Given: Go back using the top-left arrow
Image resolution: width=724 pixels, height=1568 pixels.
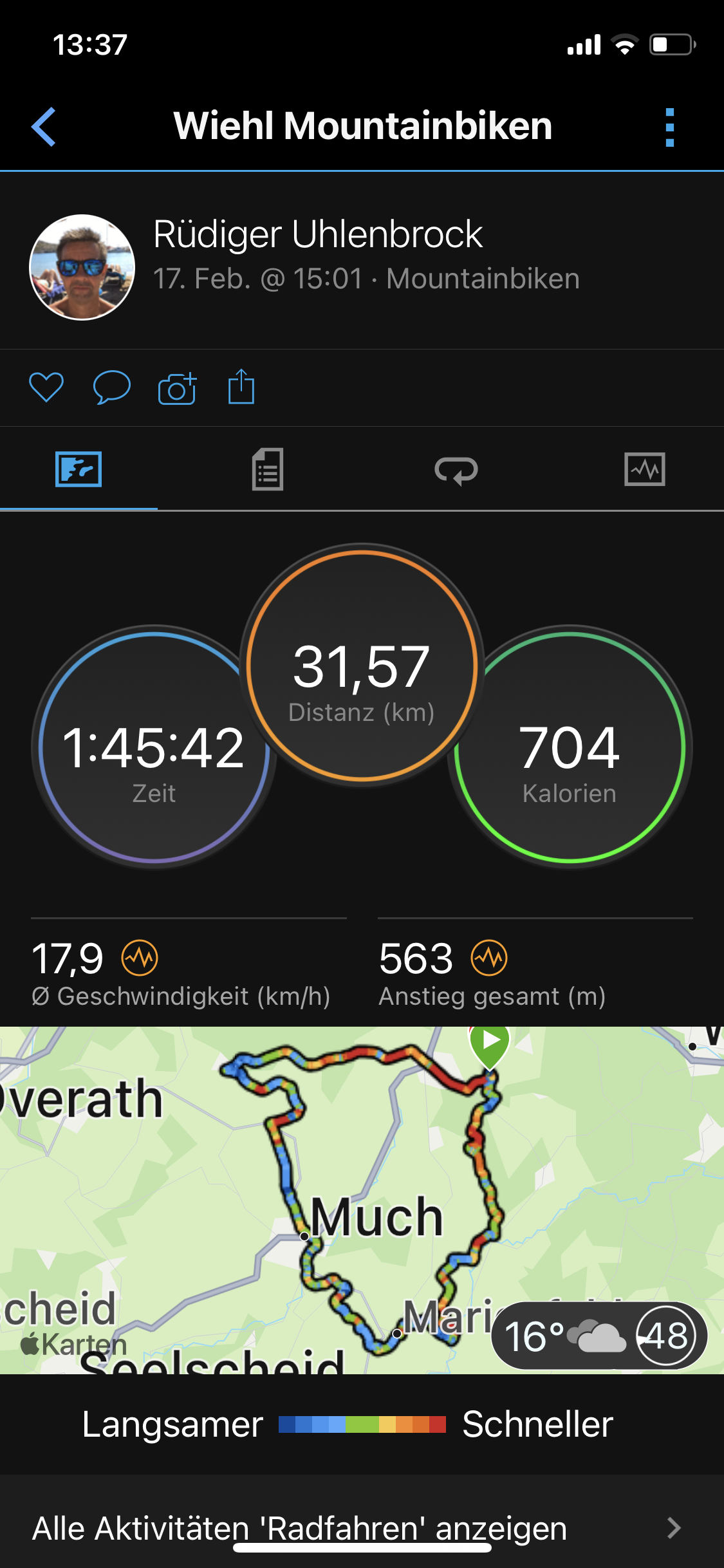Looking at the screenshot, I should [x=44, y=127].
